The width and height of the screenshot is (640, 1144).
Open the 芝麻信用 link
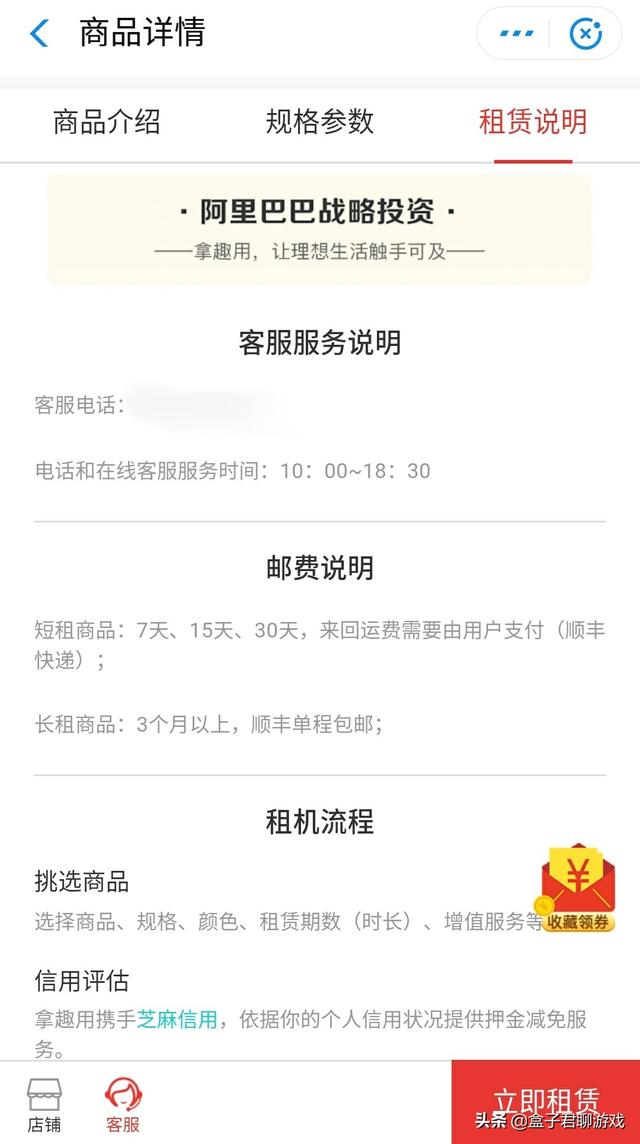[177, 1019]
